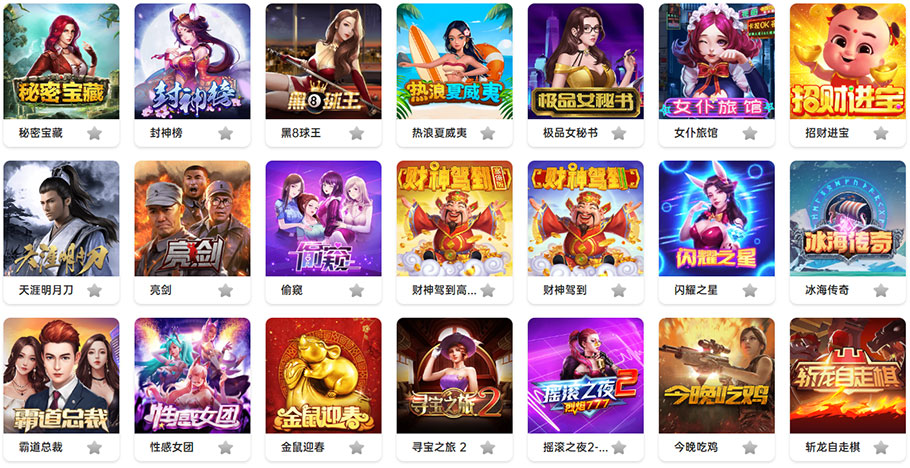This screenshot has height=468, width=910.
Task: Favorite 封神榜 with its star icon
Action: (x=226, y=133)
